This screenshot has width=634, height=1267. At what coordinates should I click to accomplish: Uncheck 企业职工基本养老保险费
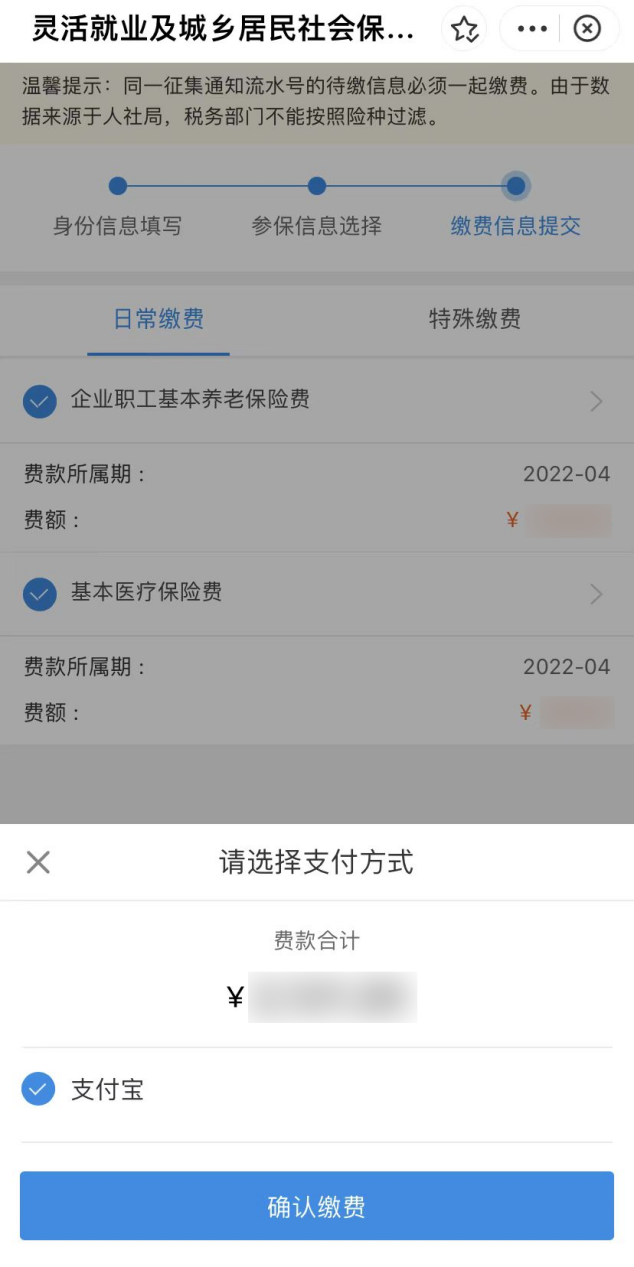[x=40, y=401]
